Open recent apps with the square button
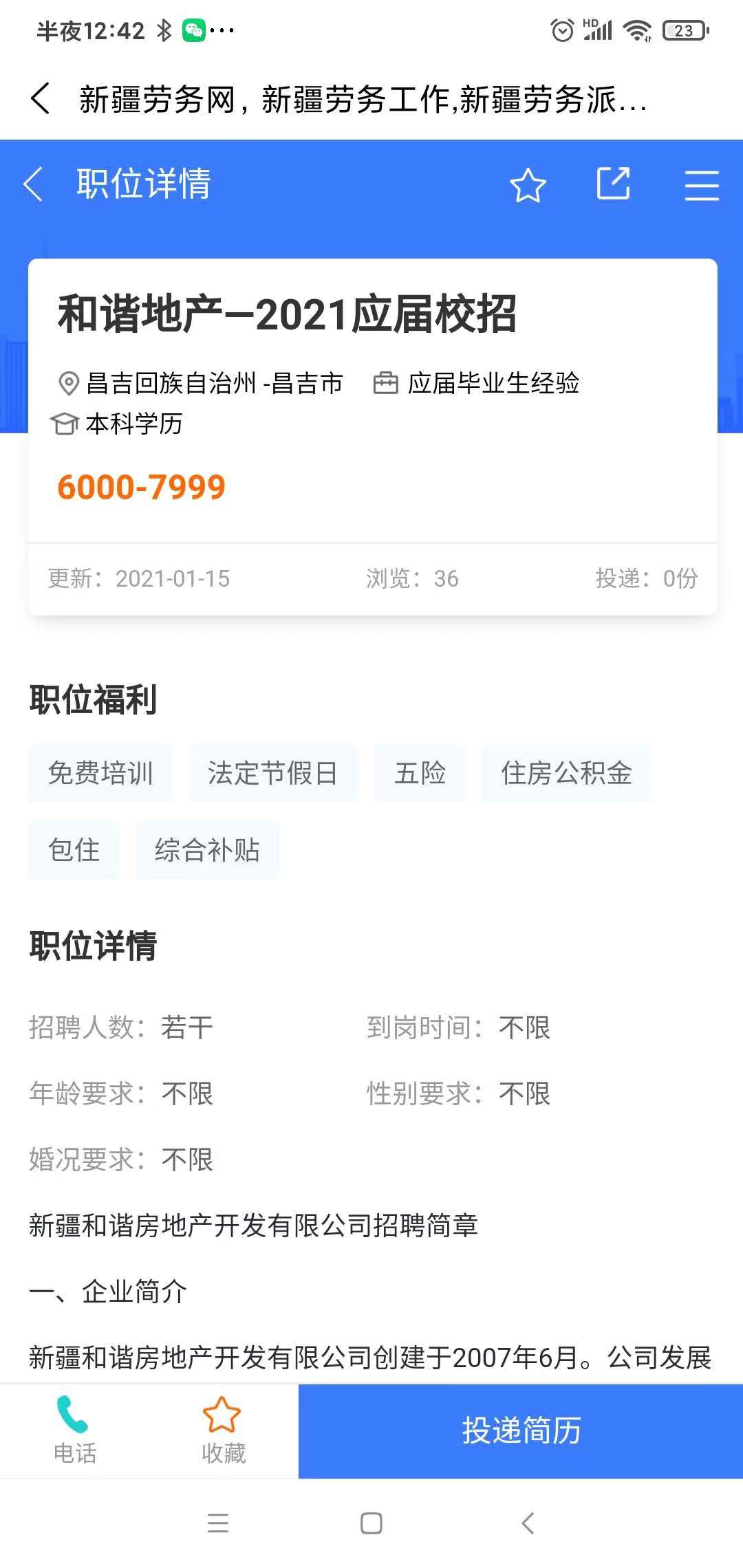 pos(371,1523)
